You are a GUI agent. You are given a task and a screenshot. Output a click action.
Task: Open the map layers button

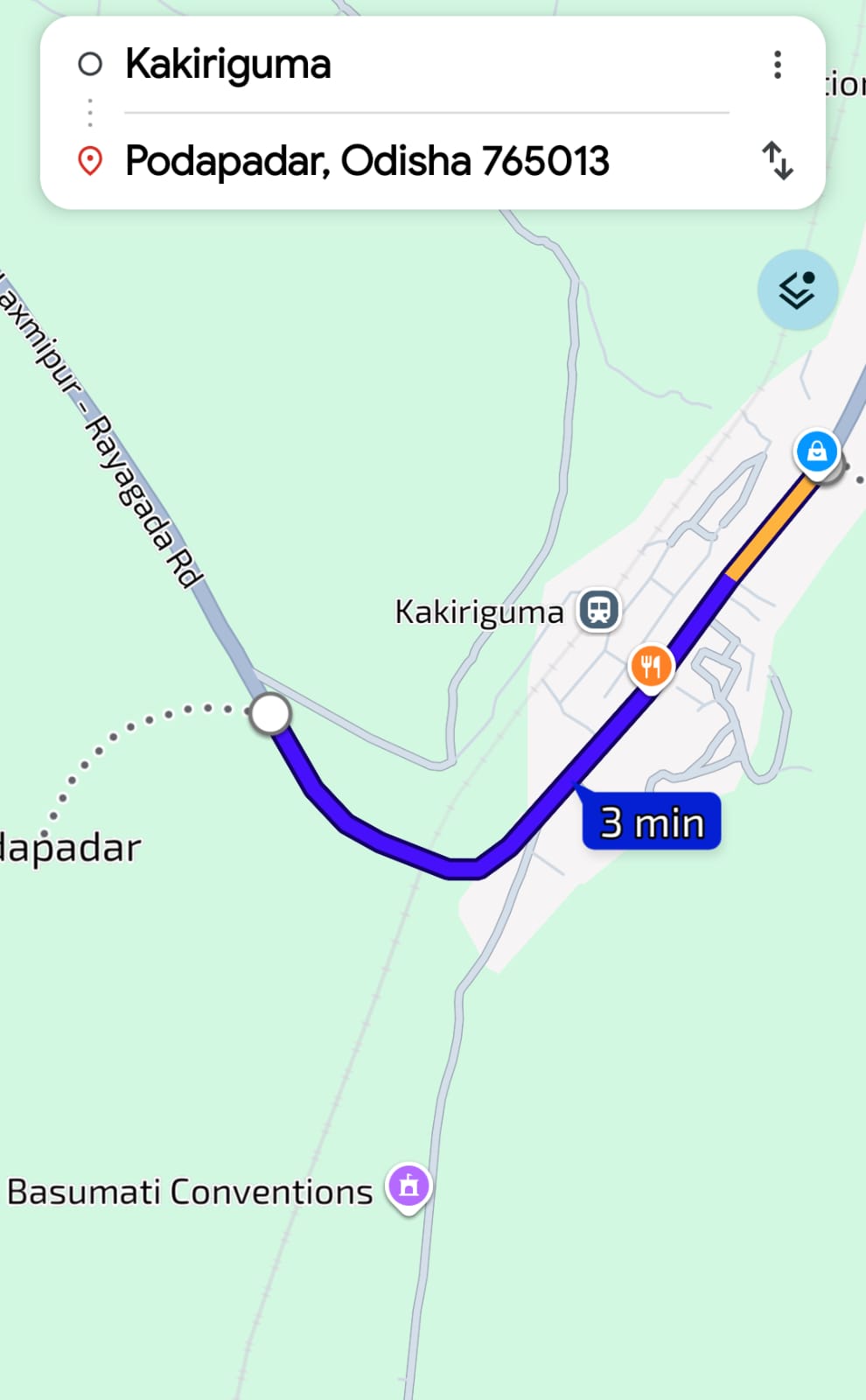click(x=797, y=290)
